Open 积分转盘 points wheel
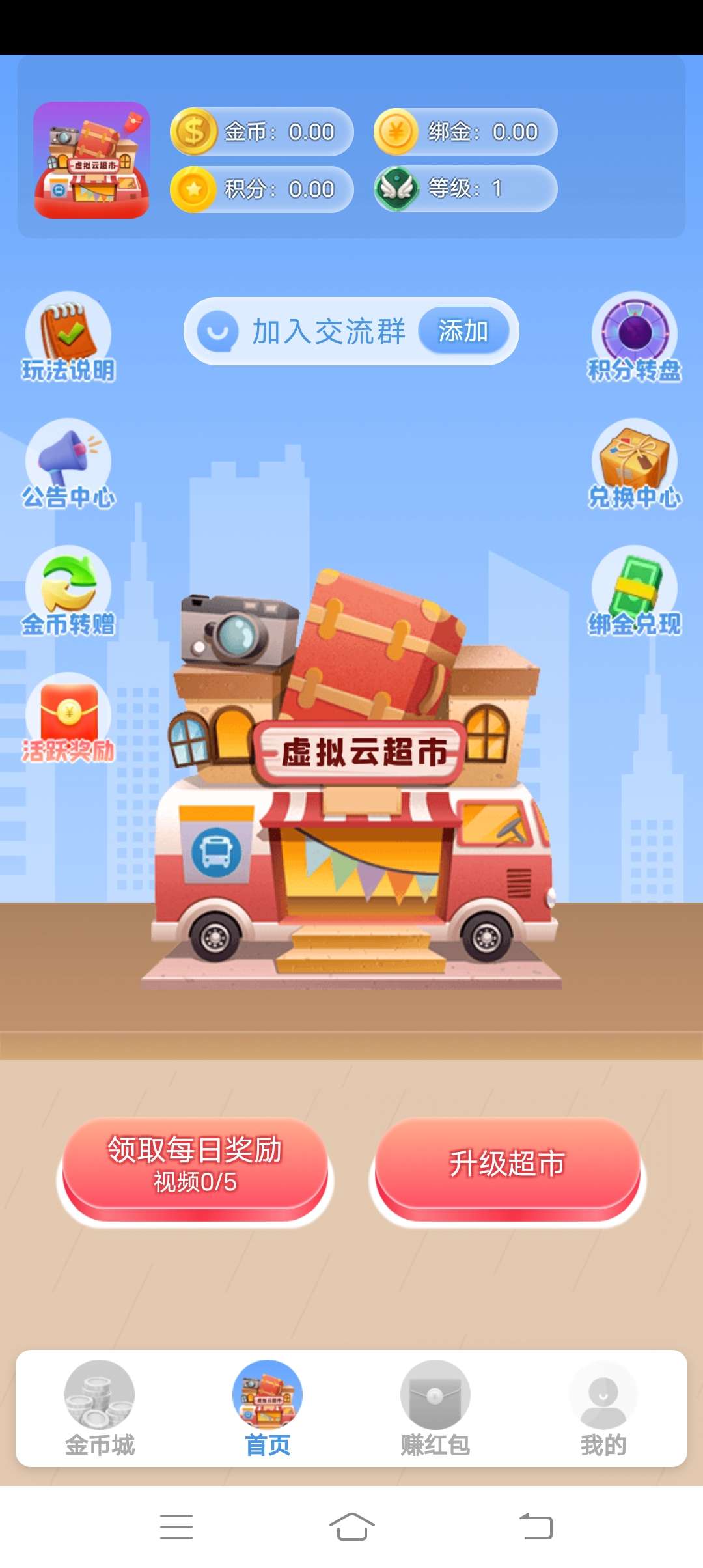 635,337
